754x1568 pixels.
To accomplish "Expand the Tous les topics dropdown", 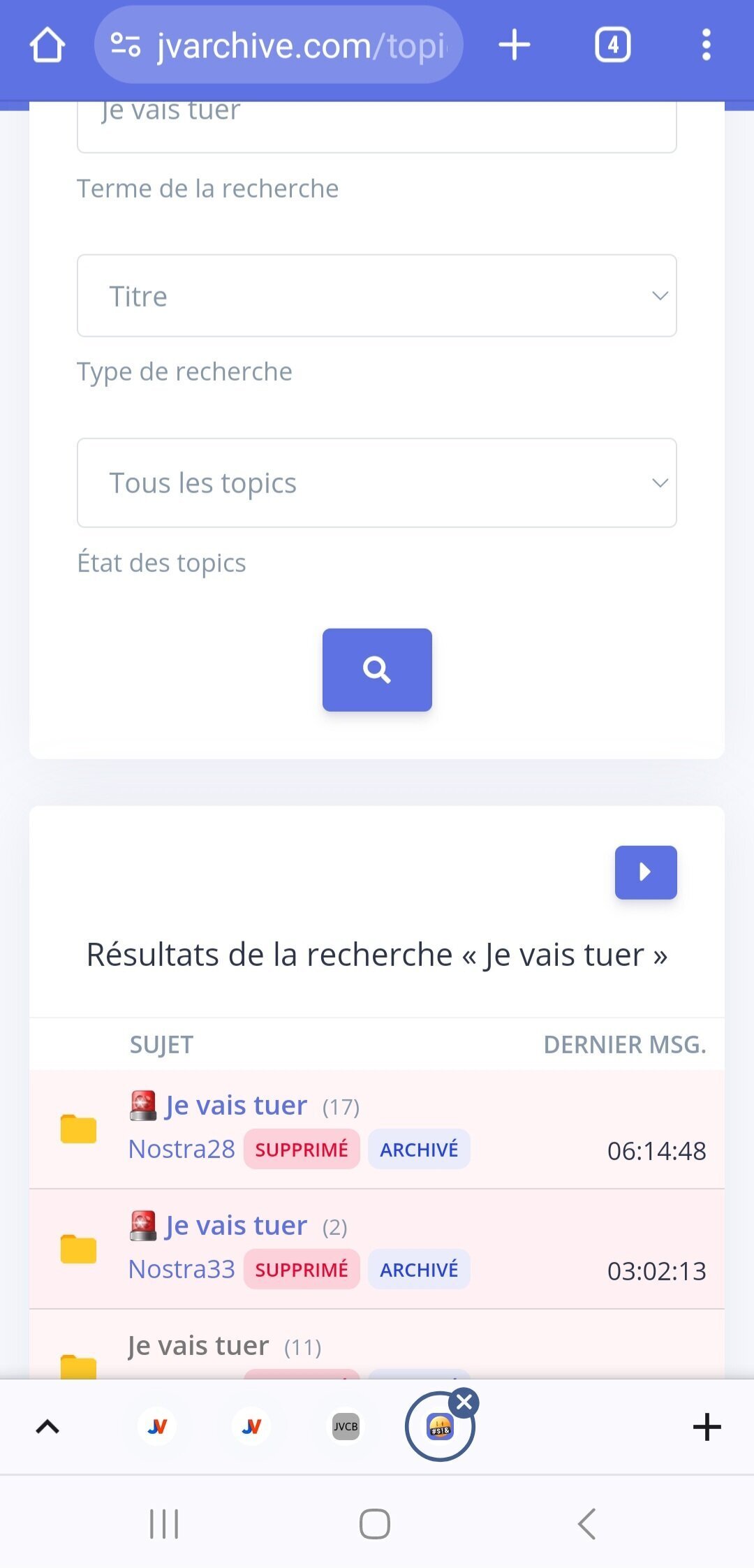I will (377, 483).
